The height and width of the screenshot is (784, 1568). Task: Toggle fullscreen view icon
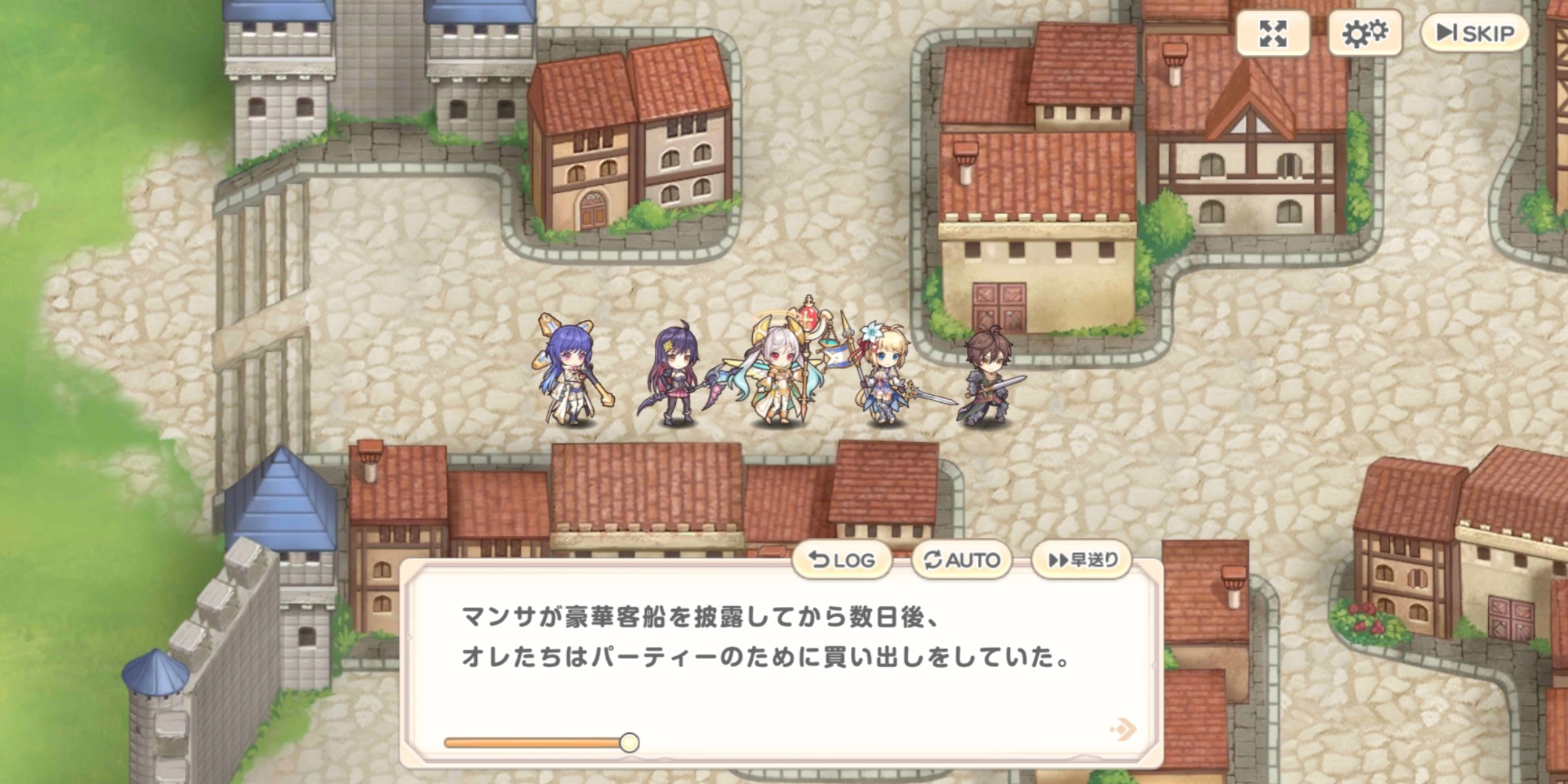pos(1273,33)
